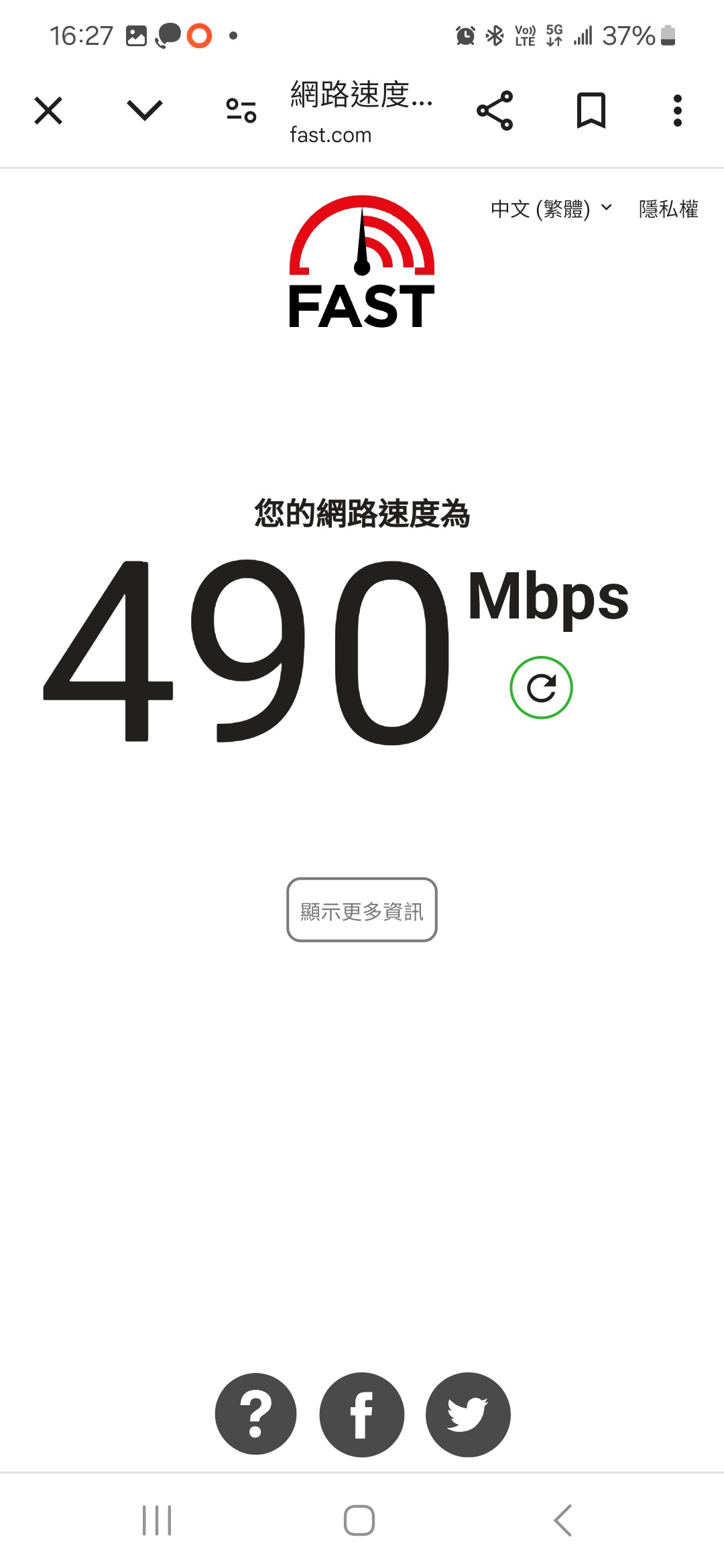724x1568 pixels.
Task: Open recent apps from the navigation bar
Action: 157,1520
